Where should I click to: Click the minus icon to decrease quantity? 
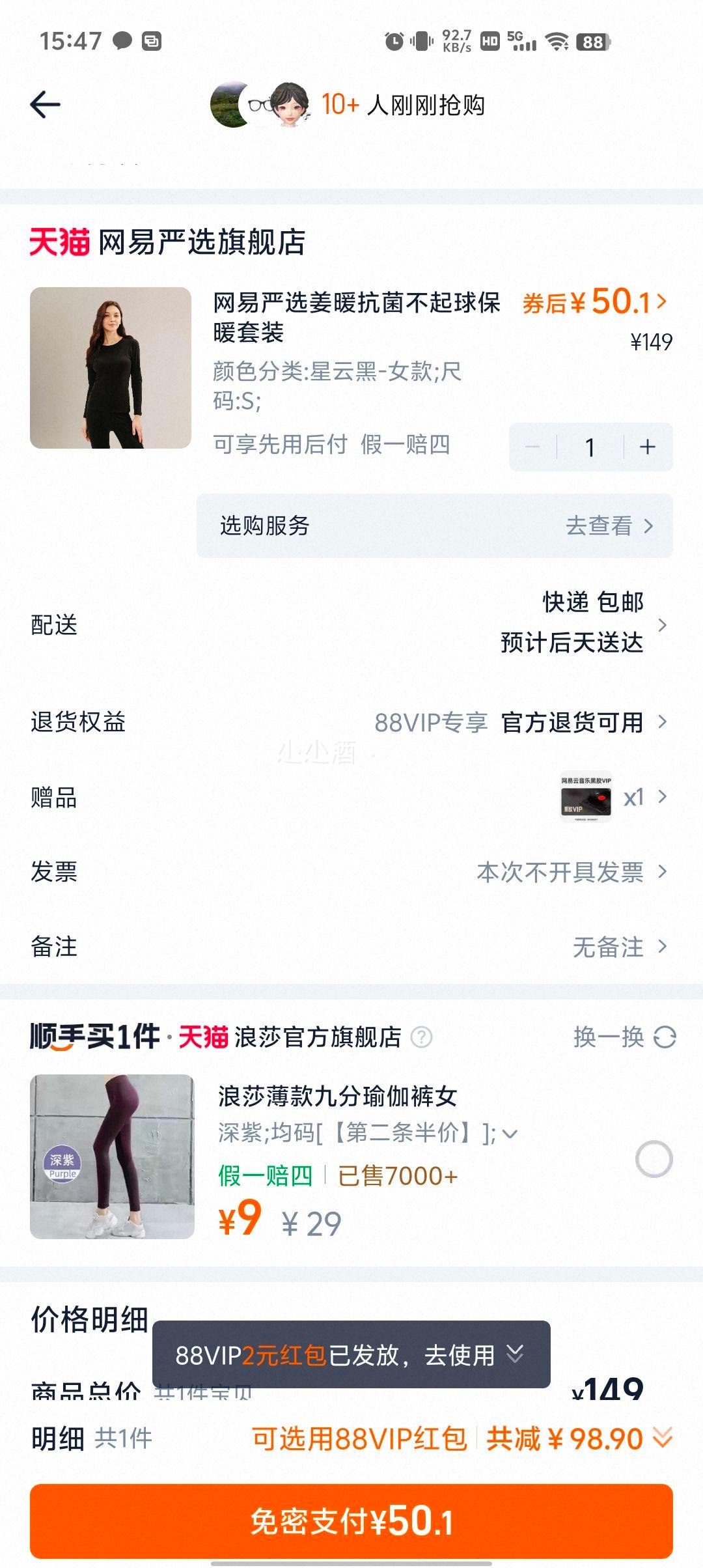[534, 447]
